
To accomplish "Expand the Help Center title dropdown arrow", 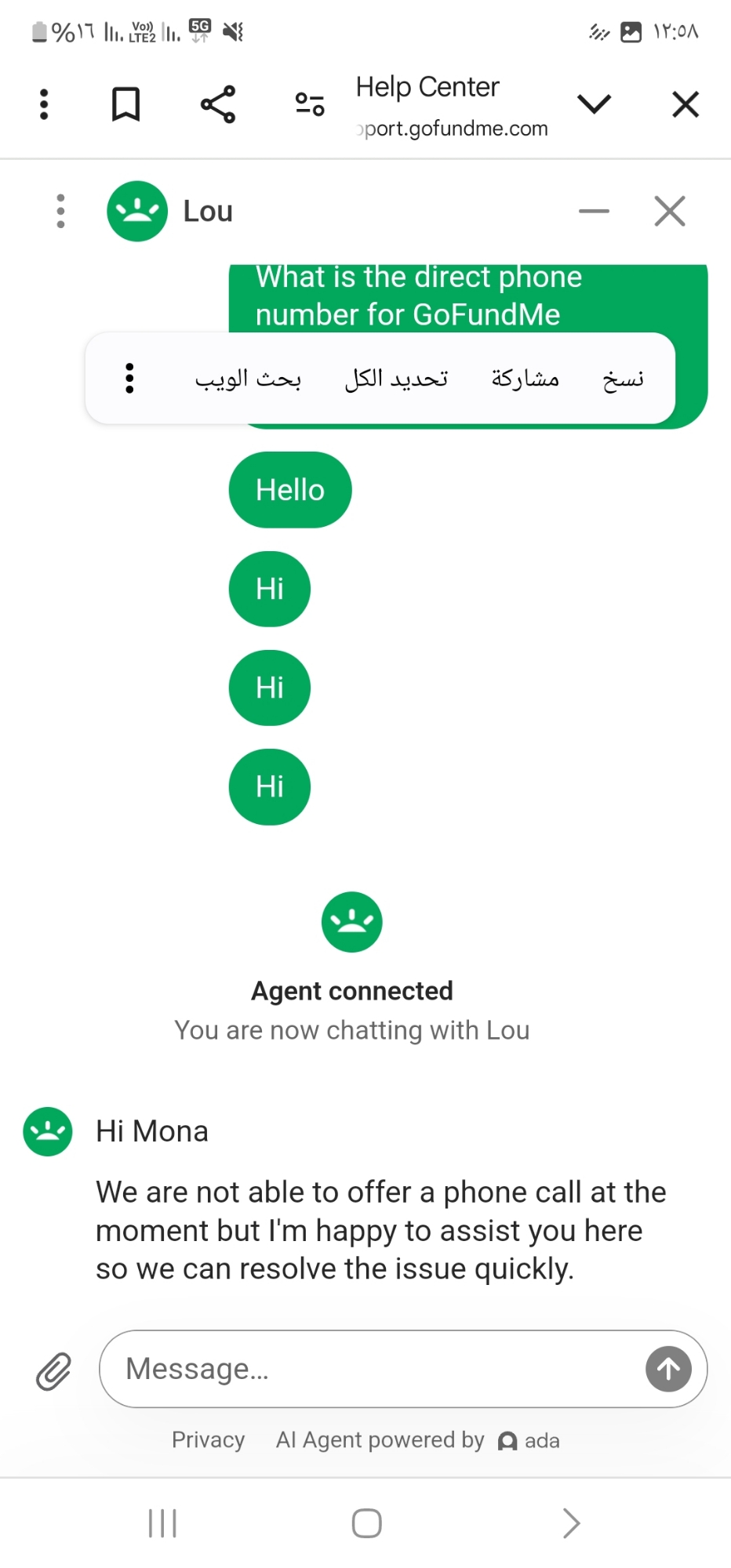I will [x=594, y=103].
